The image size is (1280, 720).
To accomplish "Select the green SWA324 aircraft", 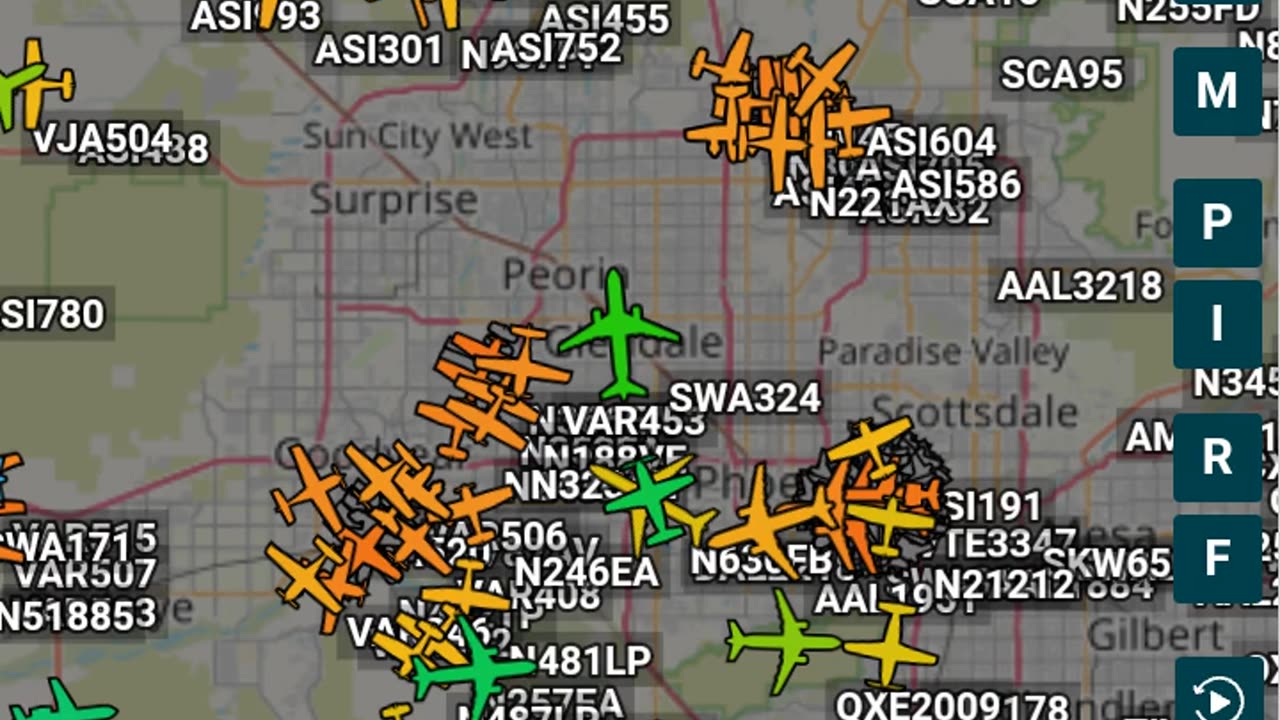I will (620, 335).
